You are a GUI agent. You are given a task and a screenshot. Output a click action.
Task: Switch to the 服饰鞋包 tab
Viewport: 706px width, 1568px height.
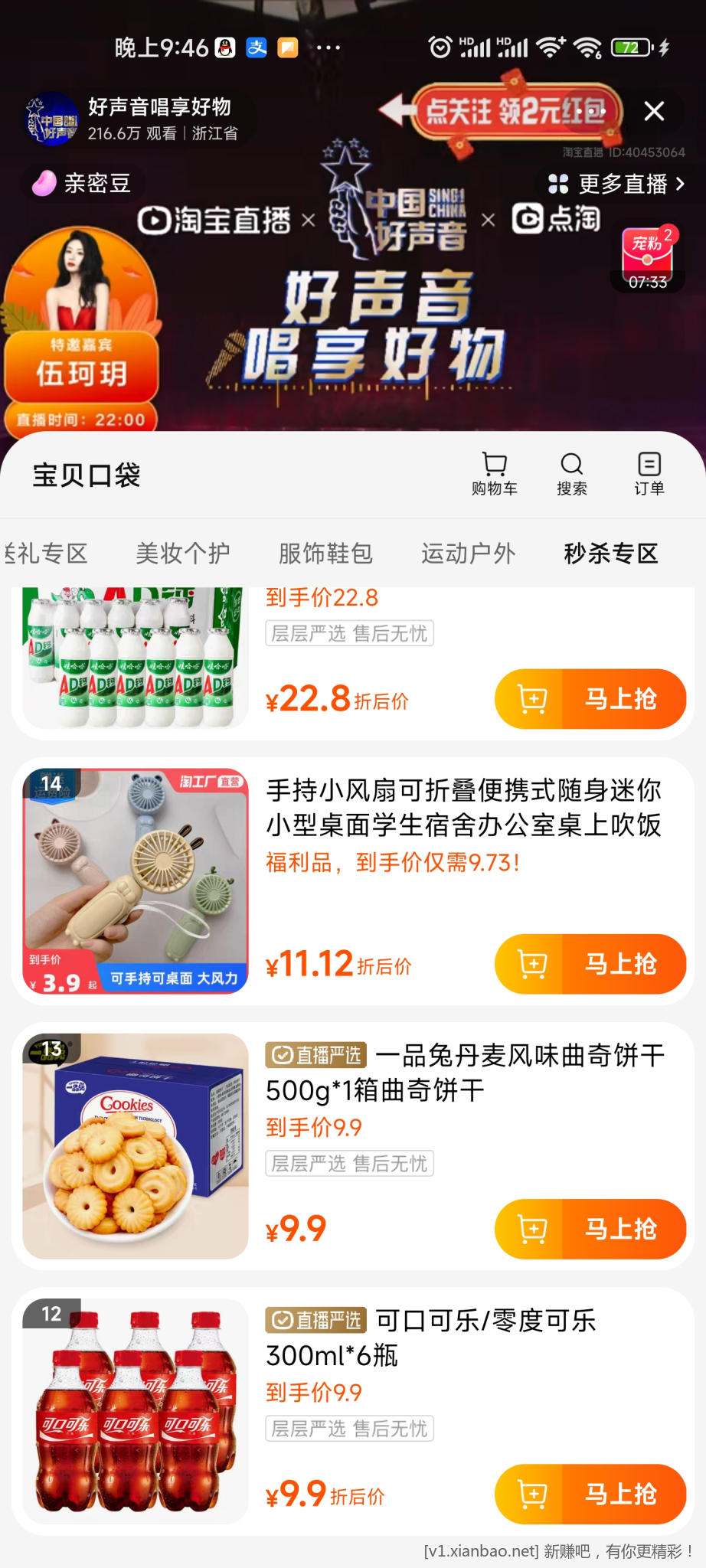click(x=325, y=553)
